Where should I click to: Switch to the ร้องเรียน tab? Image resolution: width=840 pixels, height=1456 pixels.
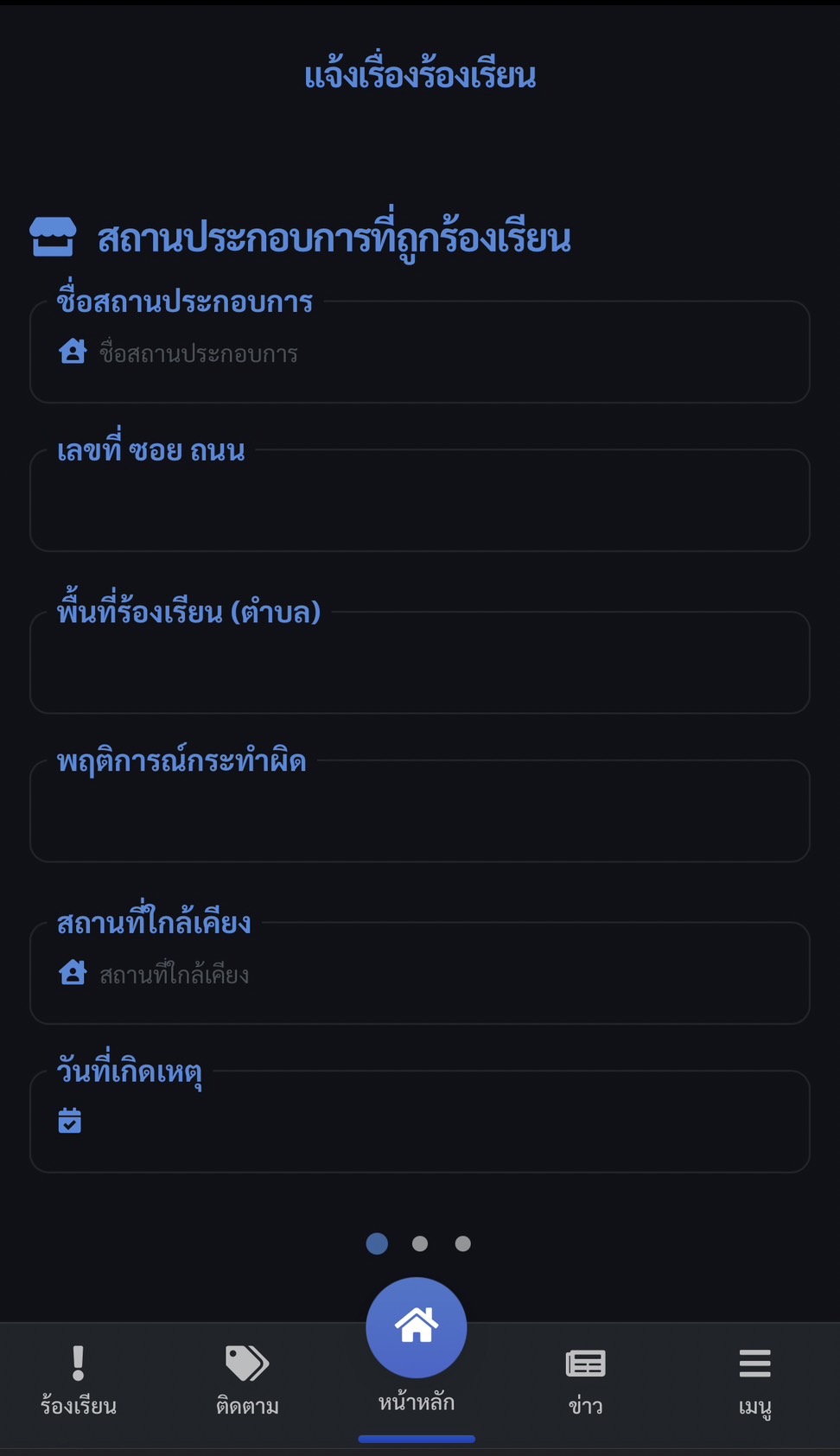[x=79, y=1381]
